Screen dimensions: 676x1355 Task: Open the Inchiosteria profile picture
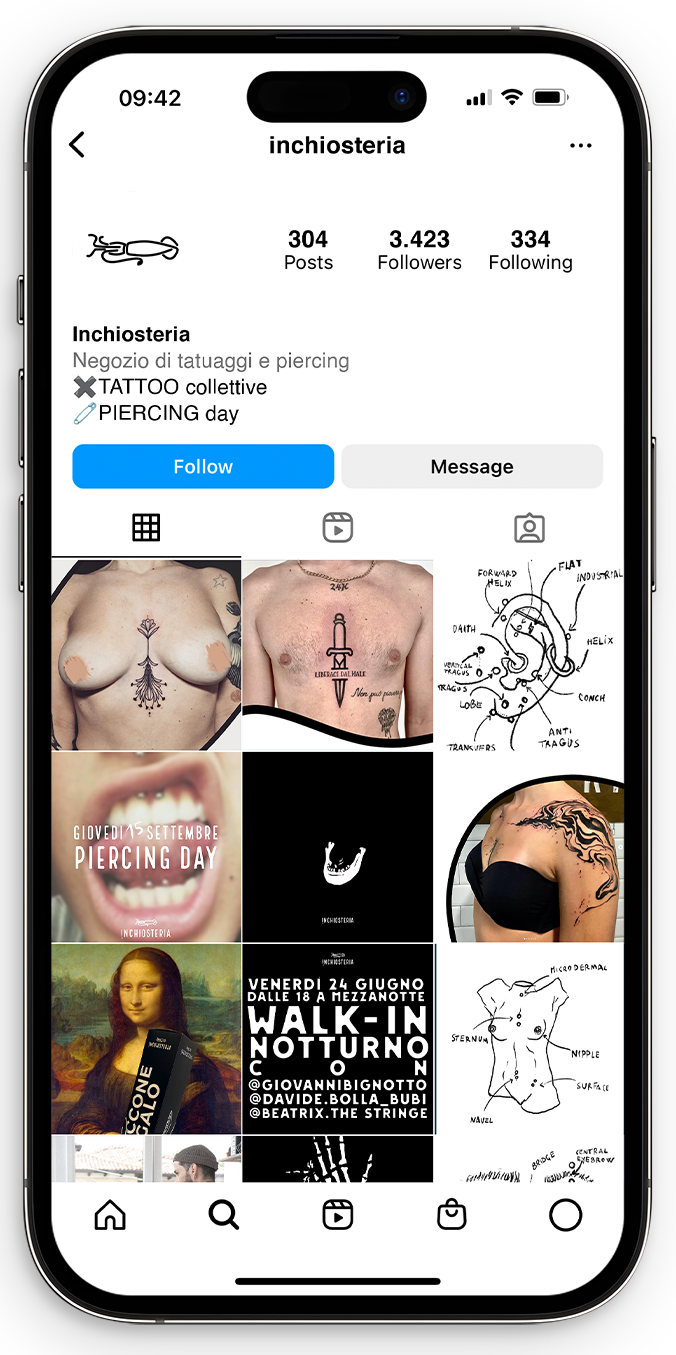point(133,249)
